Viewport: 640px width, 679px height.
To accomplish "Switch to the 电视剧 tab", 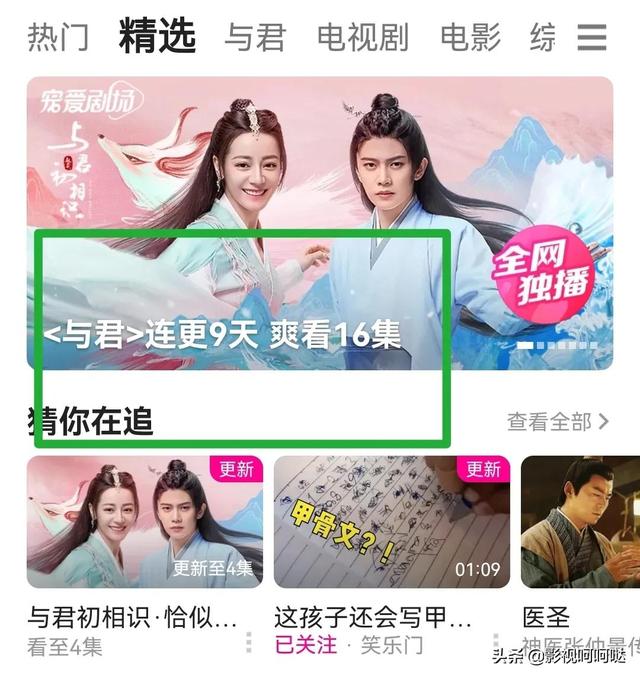I will [362, 37].
